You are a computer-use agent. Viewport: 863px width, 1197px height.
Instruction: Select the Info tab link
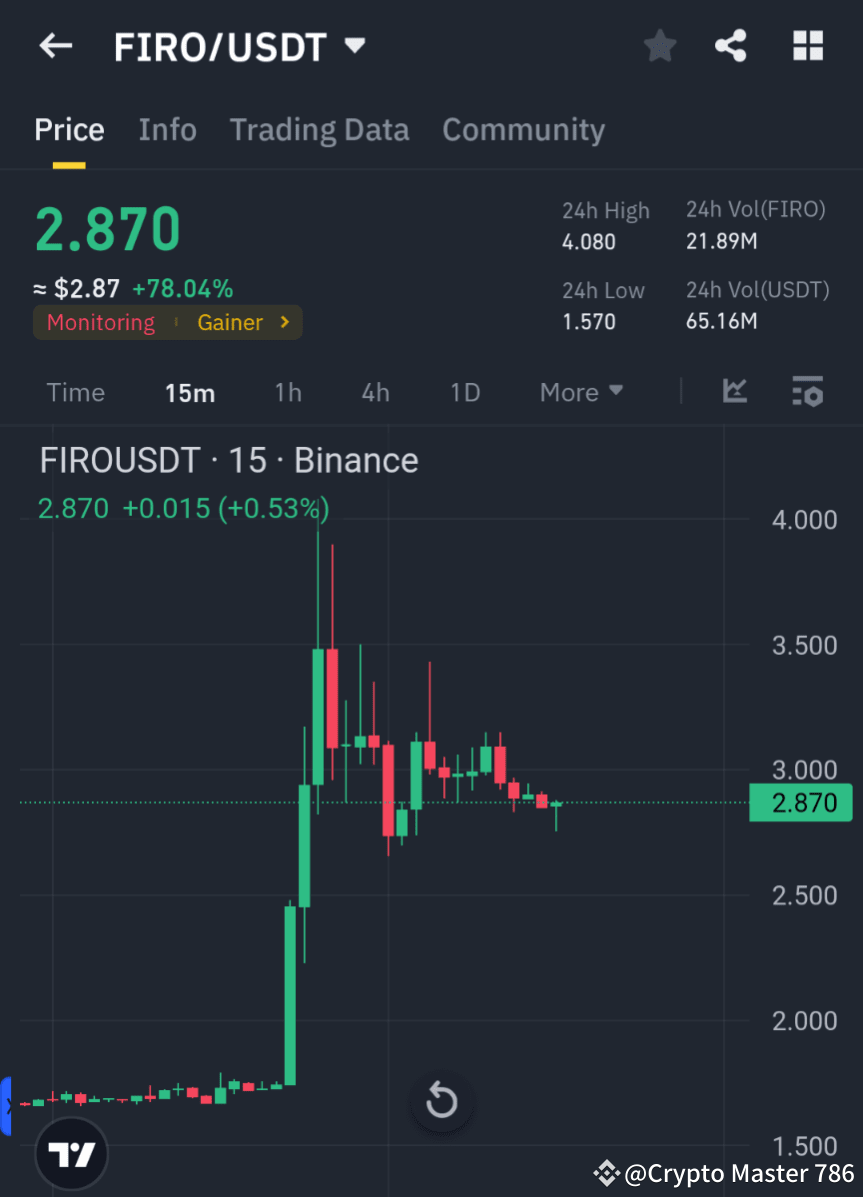(x=167, y=129)
